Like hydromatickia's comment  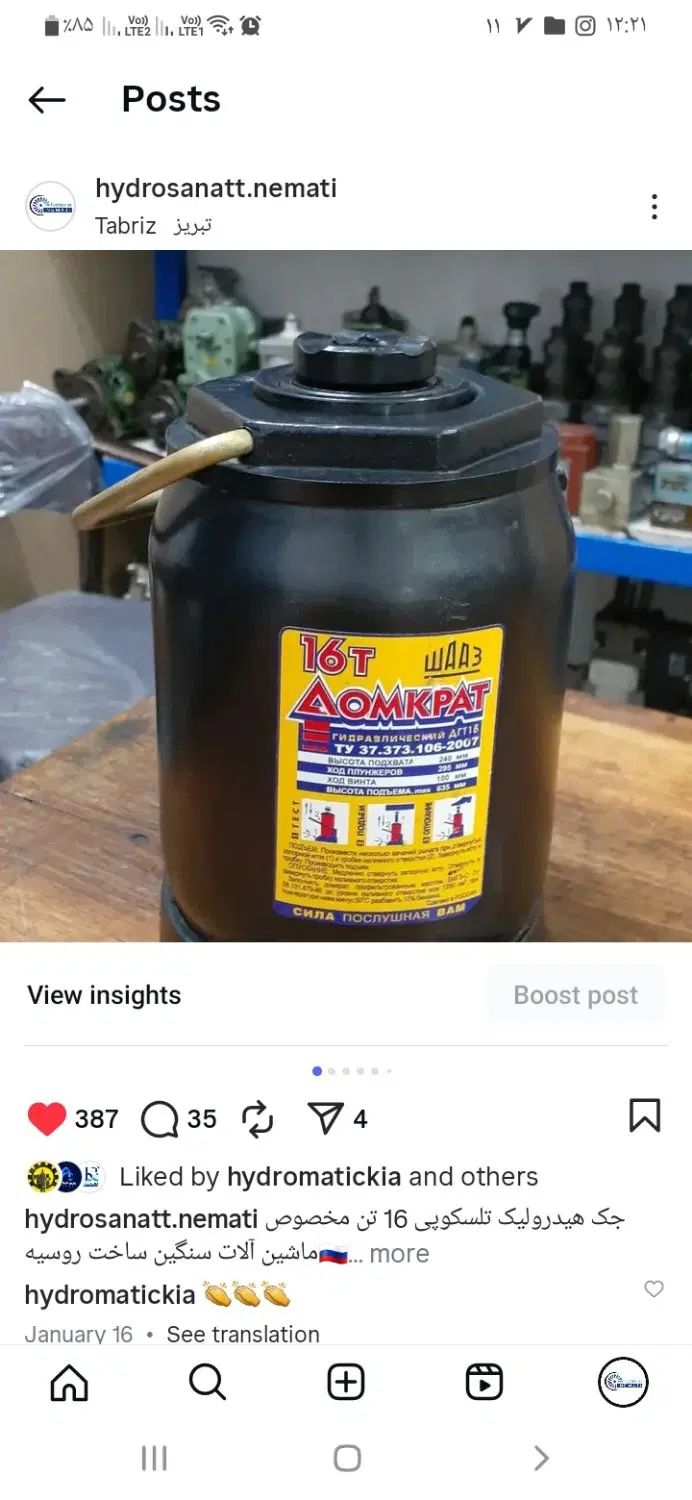point(653,1289)
